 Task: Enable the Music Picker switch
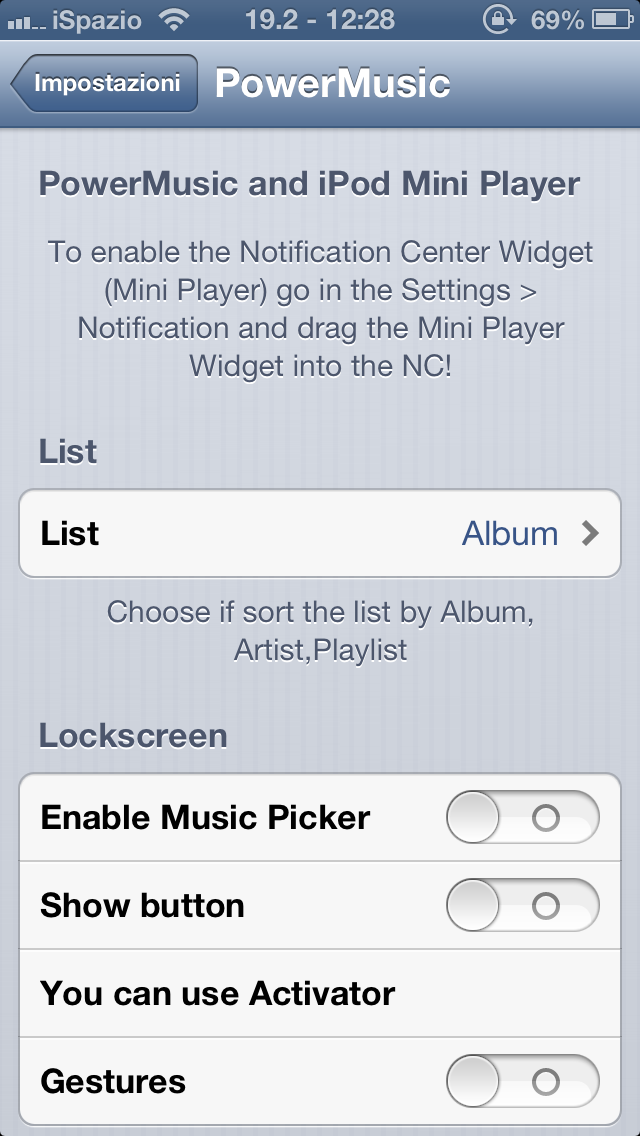(x=522, y=819)
